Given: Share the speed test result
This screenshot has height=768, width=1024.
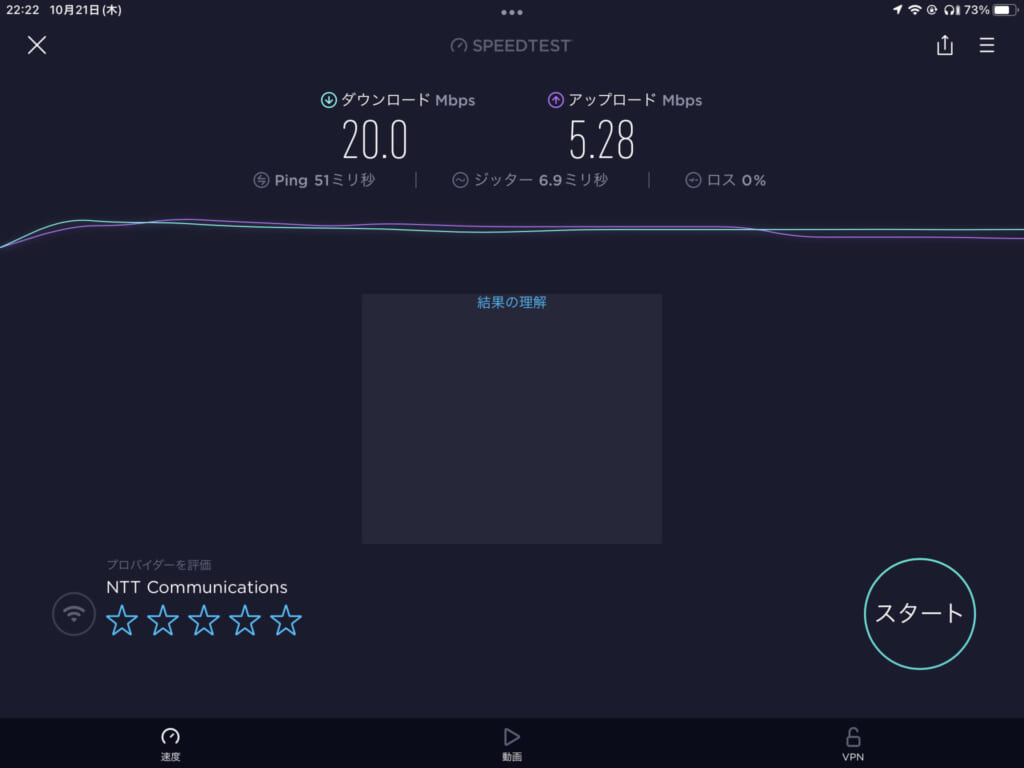Looking at the screenshot, I should pos(944,45).
